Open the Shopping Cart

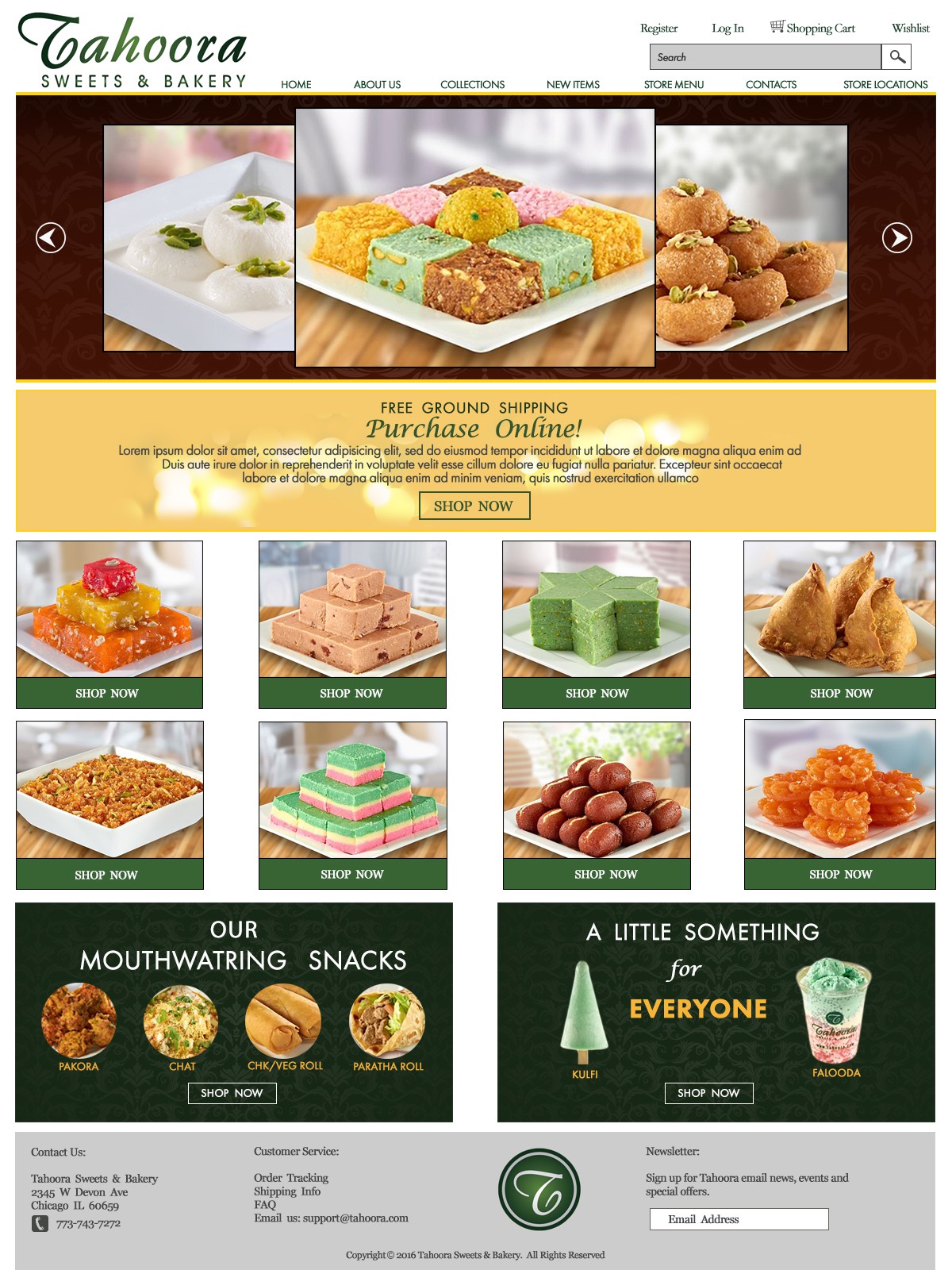coord(812,28)
